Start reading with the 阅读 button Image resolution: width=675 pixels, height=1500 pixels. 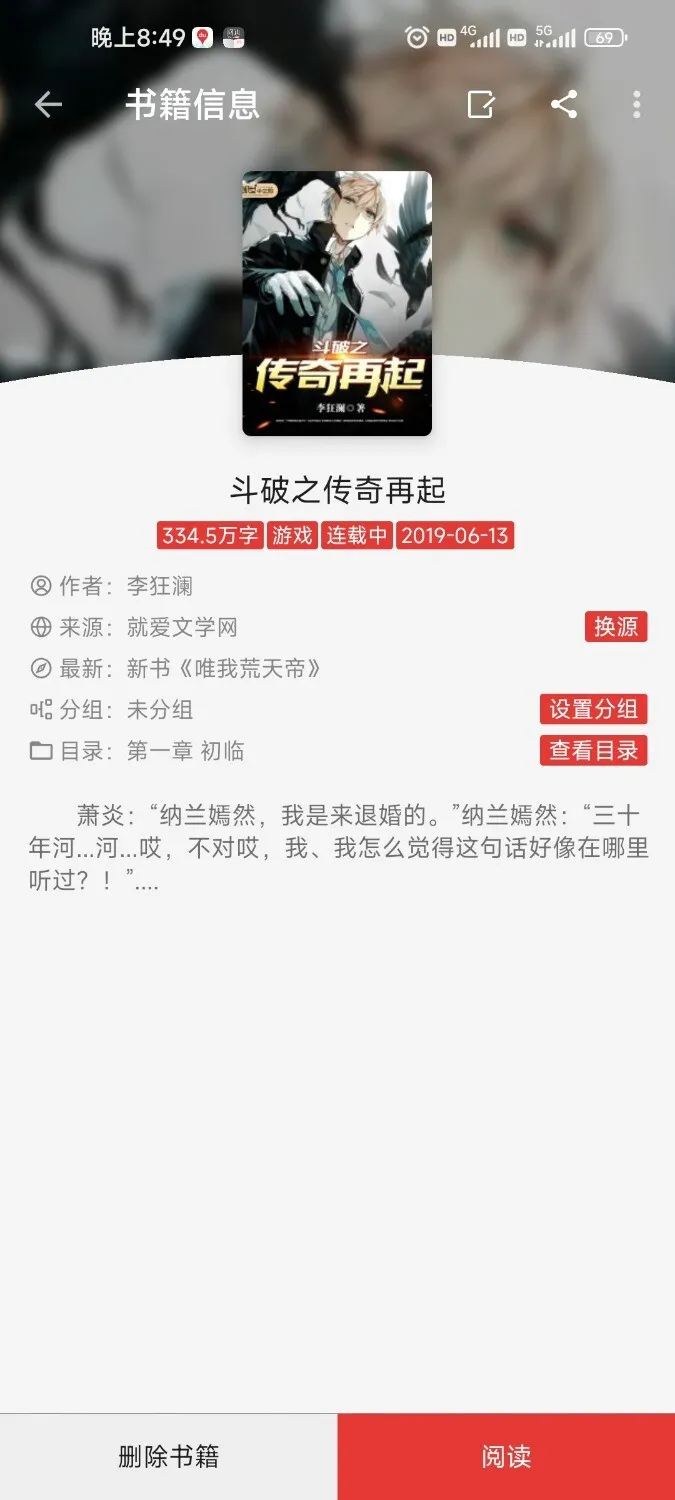click(x=506, y=1456)
